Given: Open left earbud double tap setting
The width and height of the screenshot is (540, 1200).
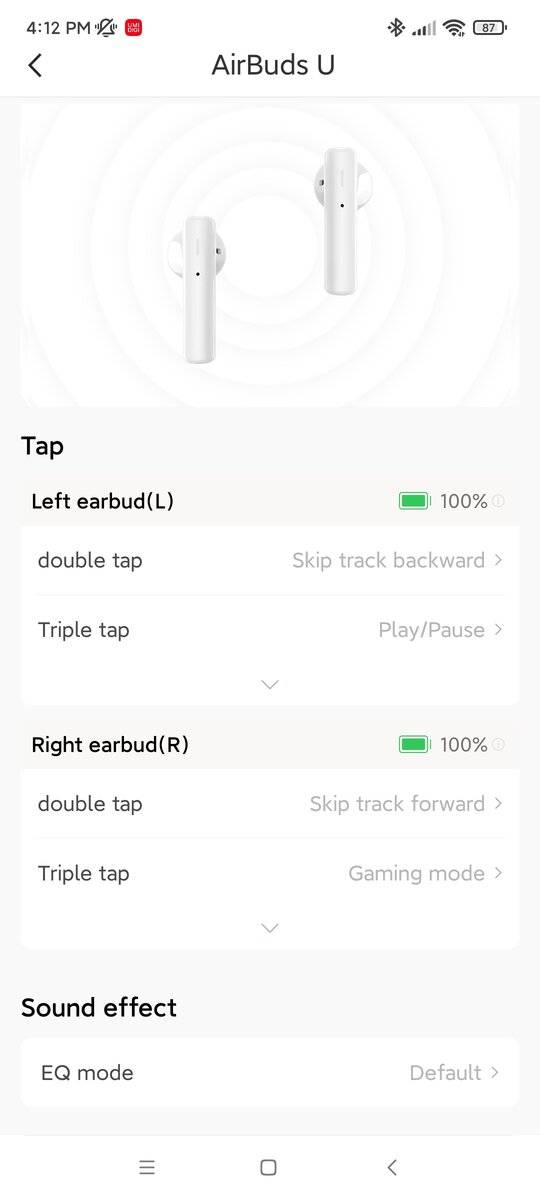Looking at the screenshot, I should [270, 560].
